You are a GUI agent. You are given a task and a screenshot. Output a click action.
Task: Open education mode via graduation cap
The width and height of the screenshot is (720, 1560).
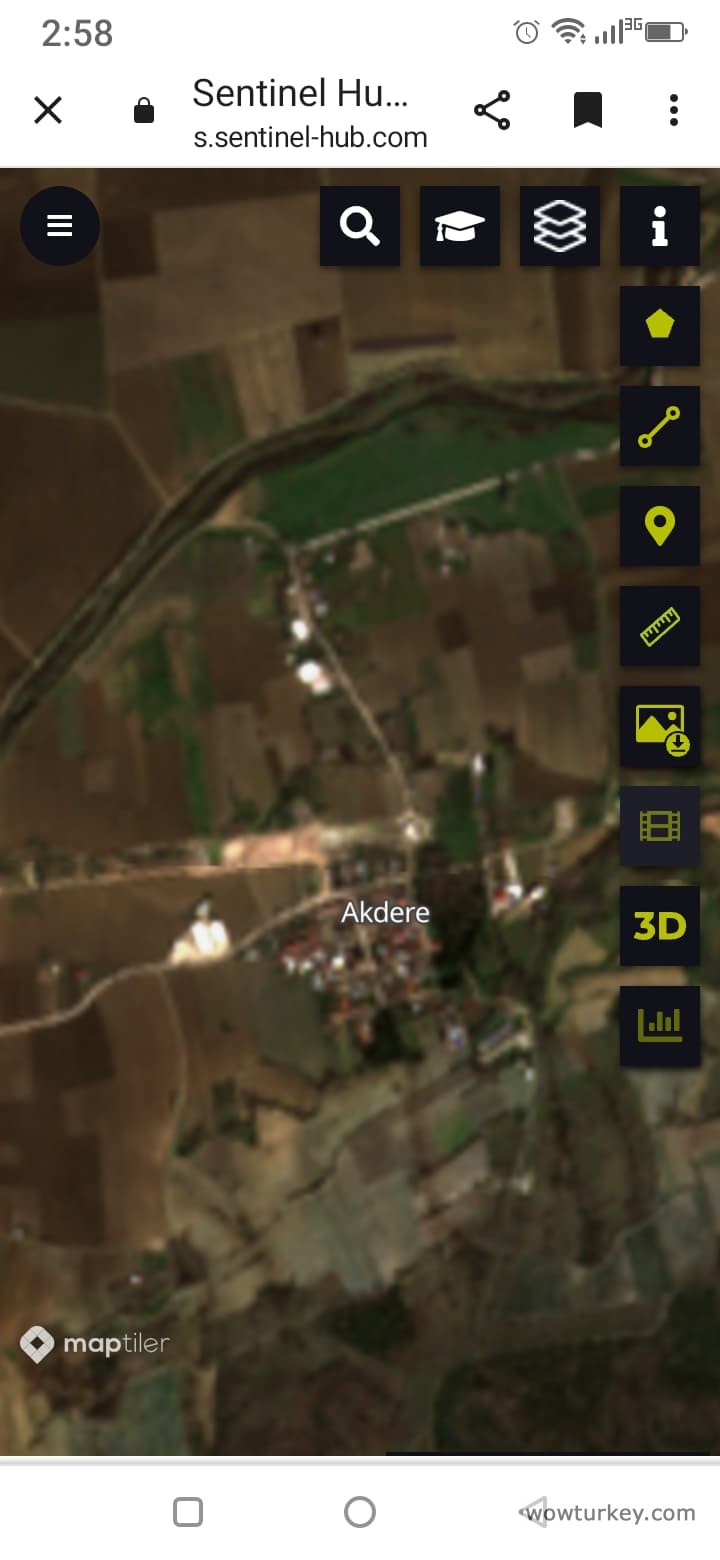460,226
